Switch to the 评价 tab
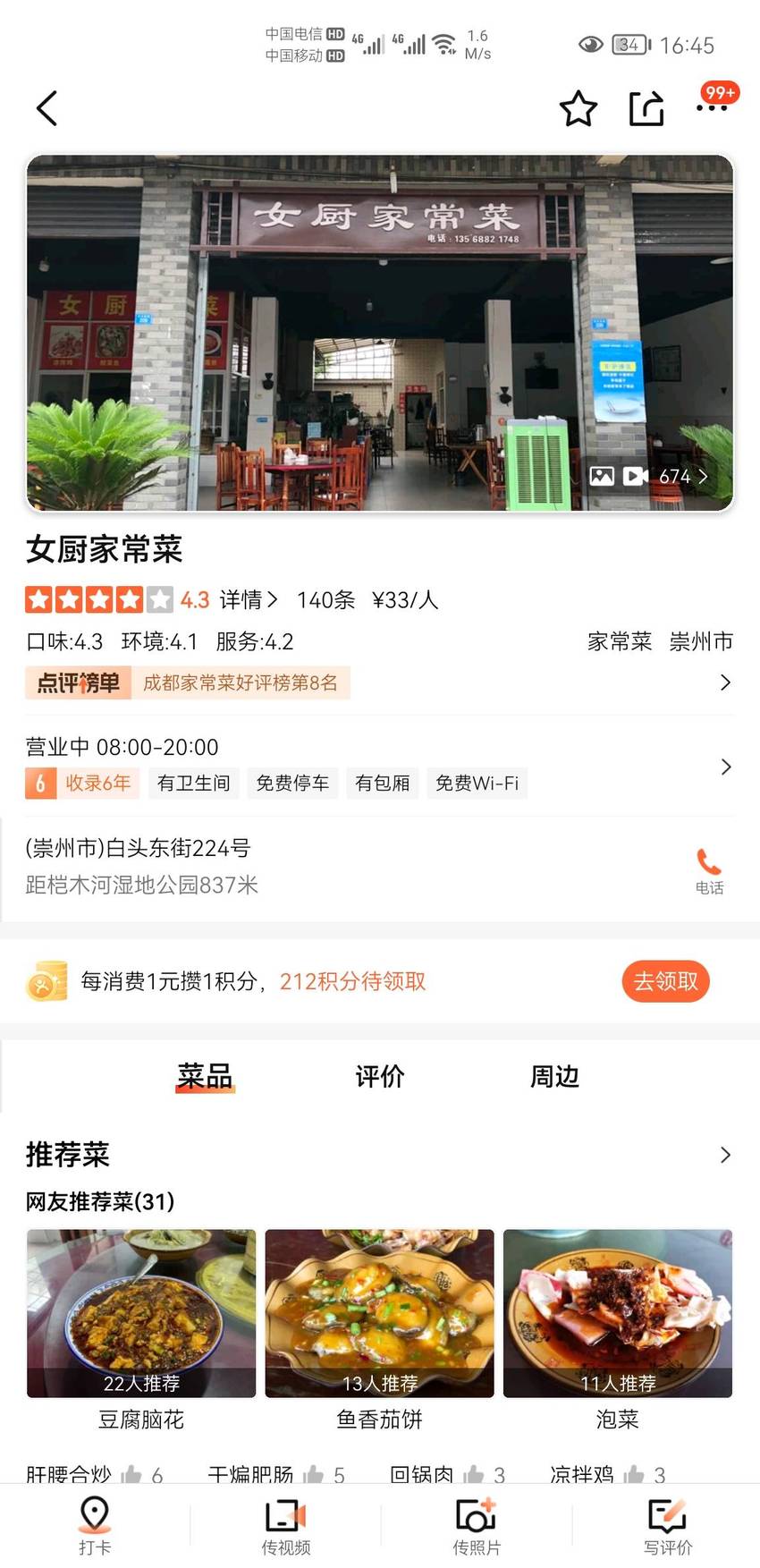 (x=380, y=1076)
